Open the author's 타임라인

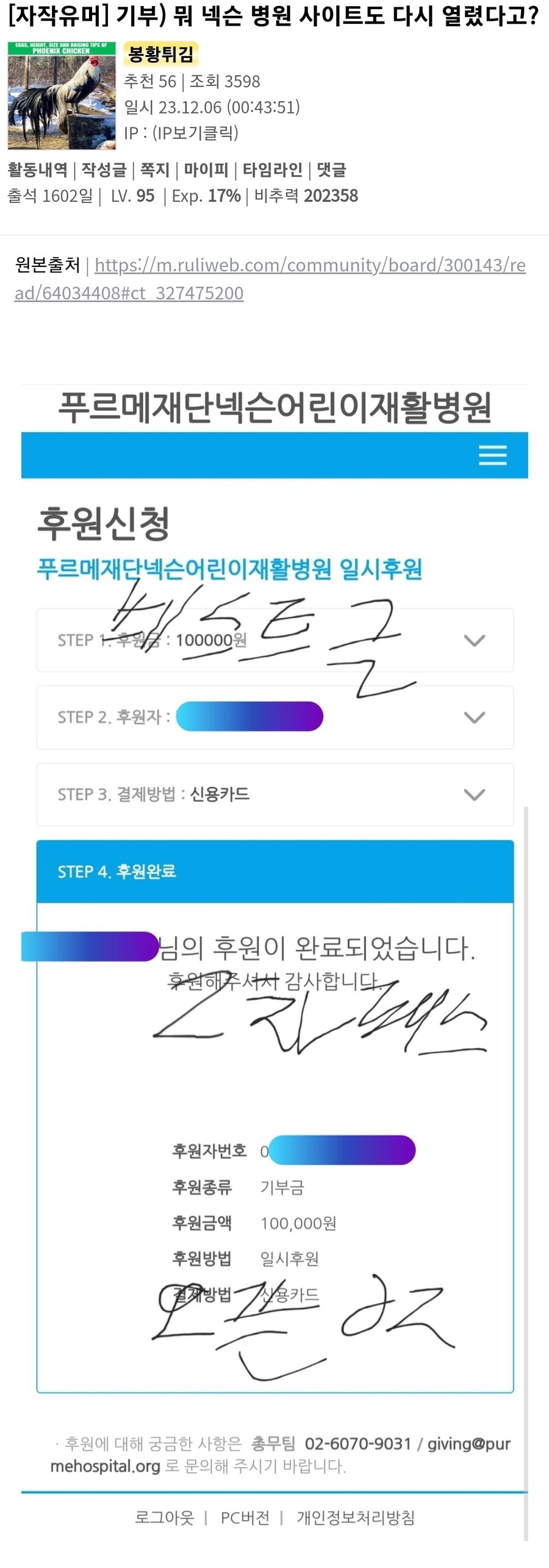pyautogui.click(x=273, y=169)
